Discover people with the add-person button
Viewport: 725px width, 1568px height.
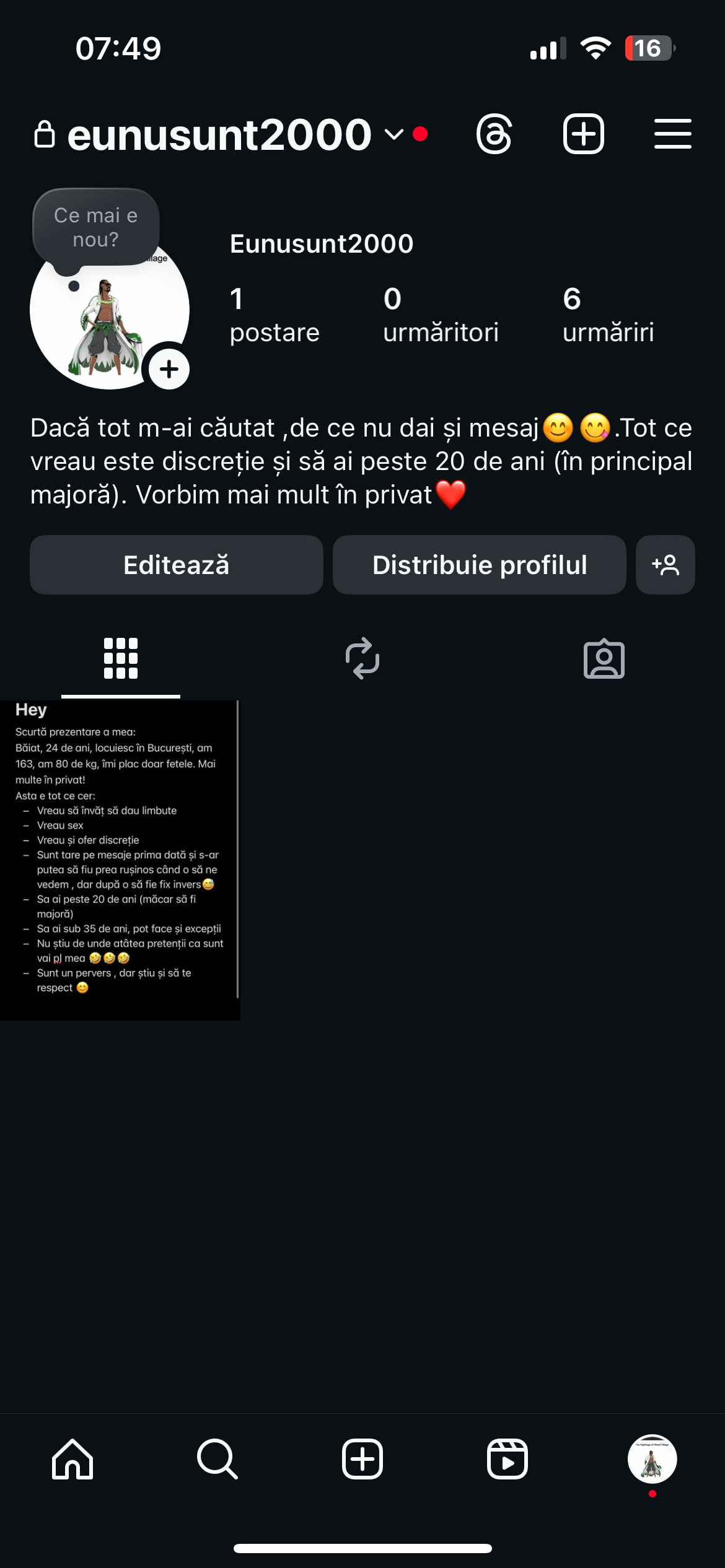665,565
